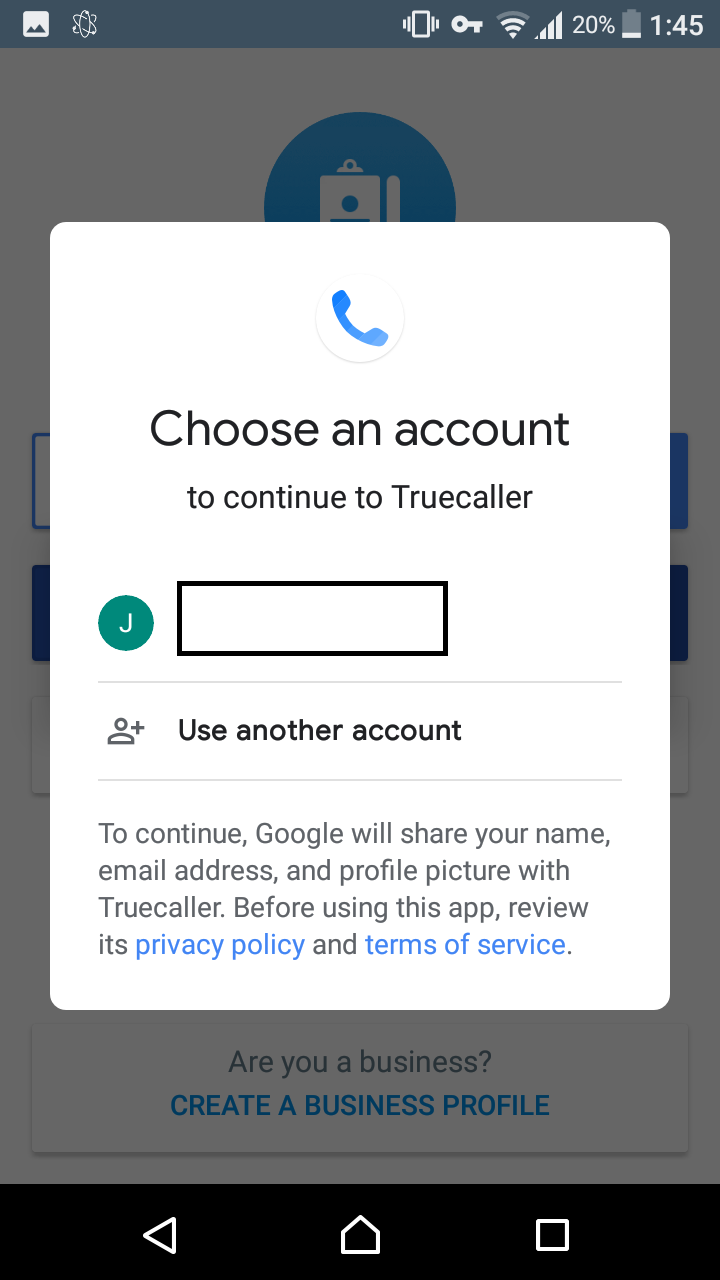
Task: Return to the home screen
Action: (x=360, y=1235)
